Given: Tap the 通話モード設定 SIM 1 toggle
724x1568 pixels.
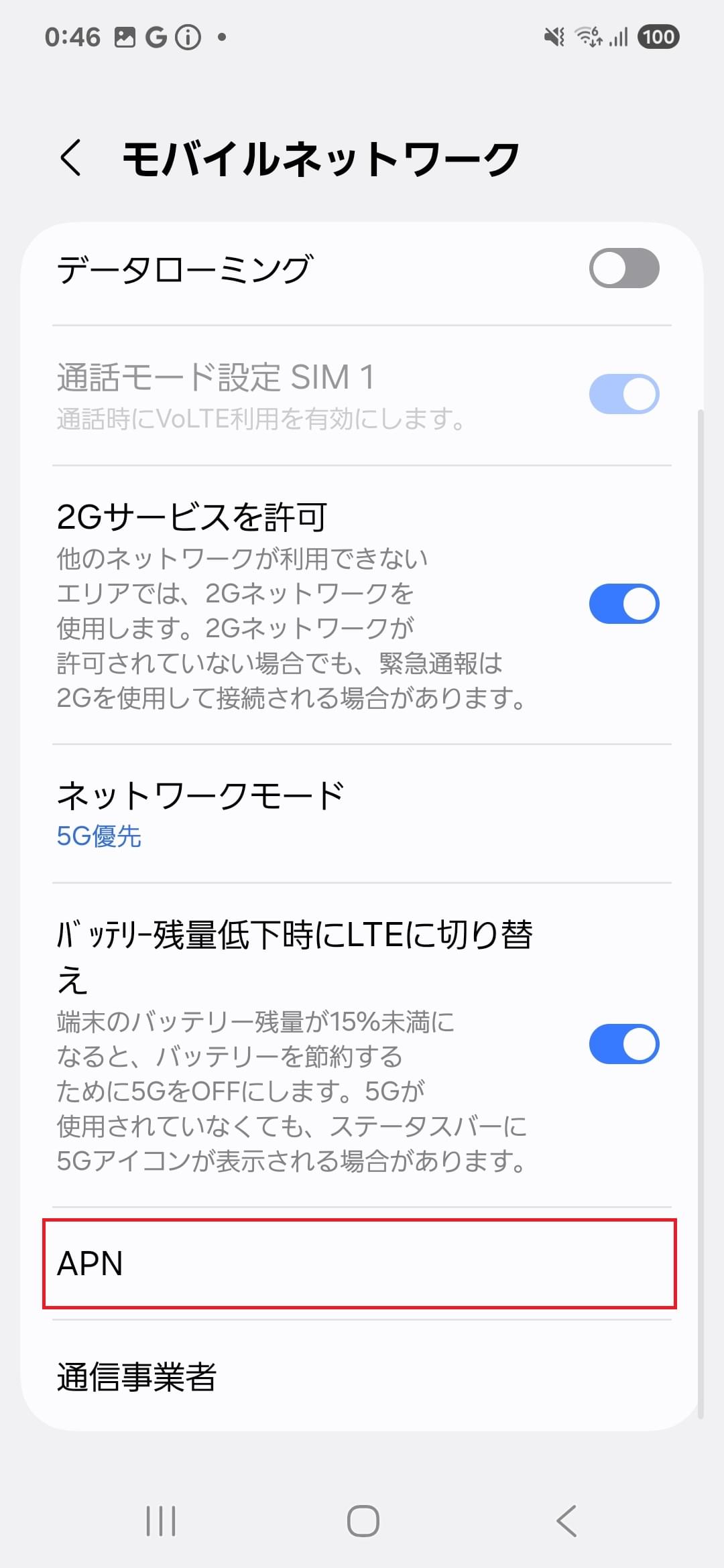Looking at the screenshot, I should [625, 394].
